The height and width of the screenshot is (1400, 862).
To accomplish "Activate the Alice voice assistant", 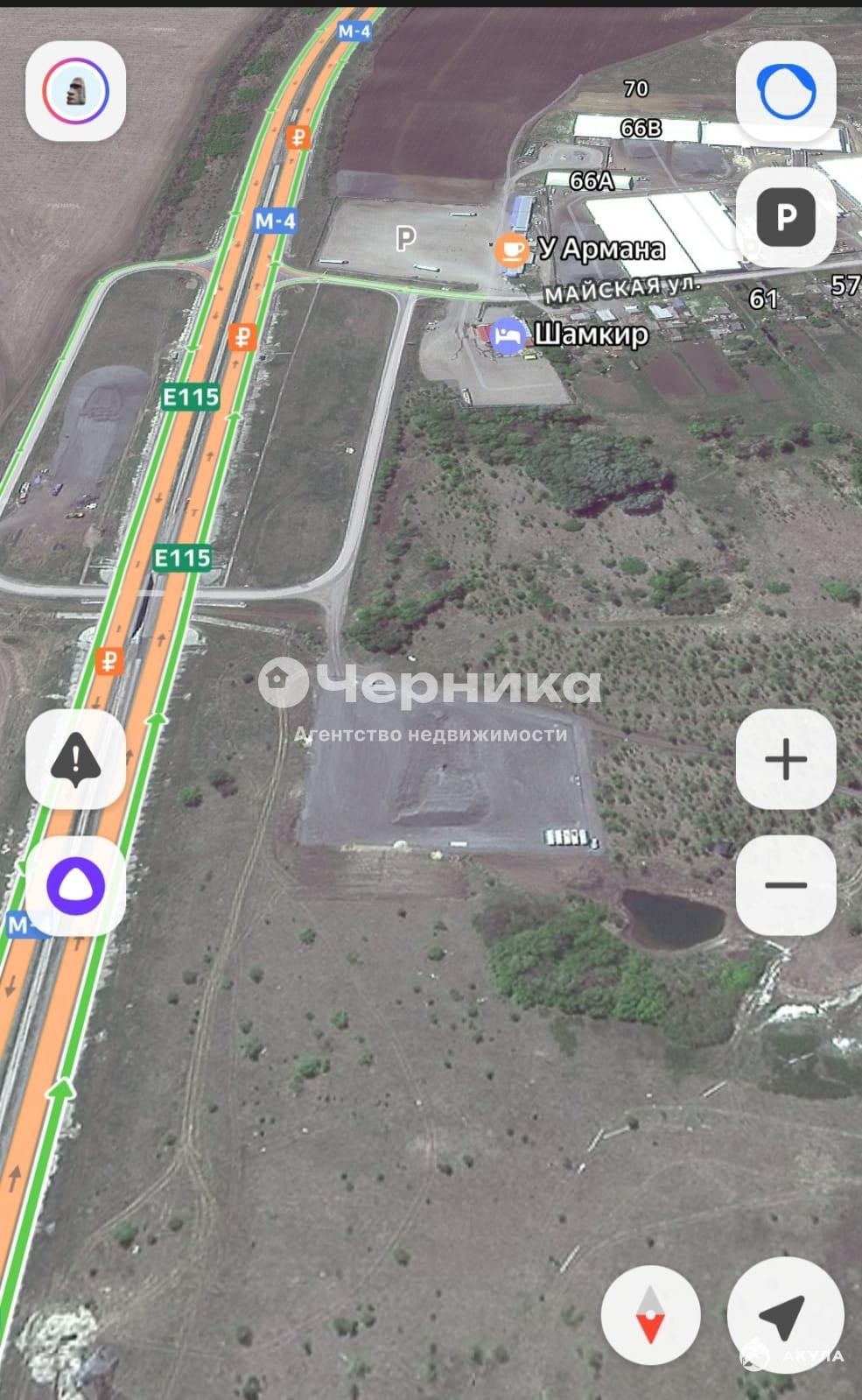I will [75, 885].
